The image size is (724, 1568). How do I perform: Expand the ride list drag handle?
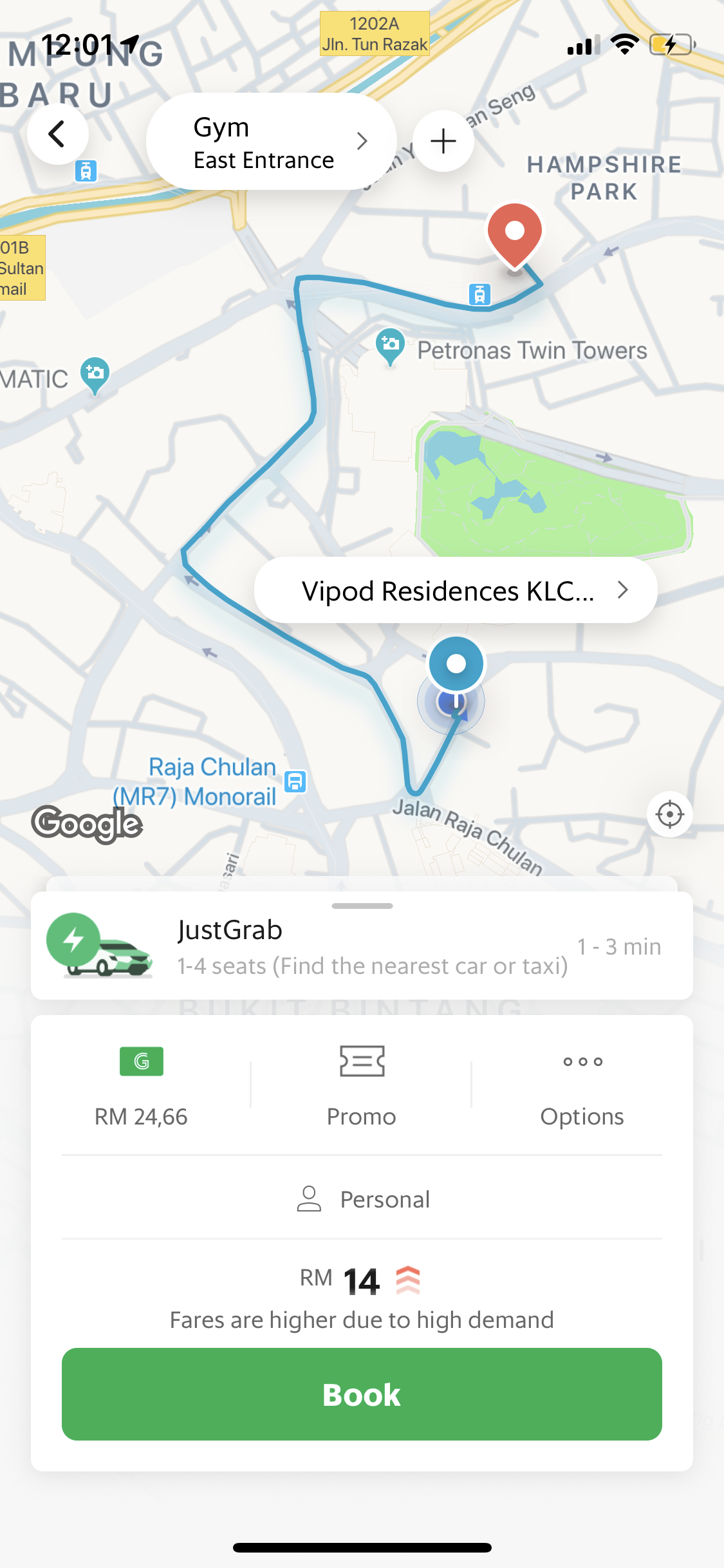(362, 906)
